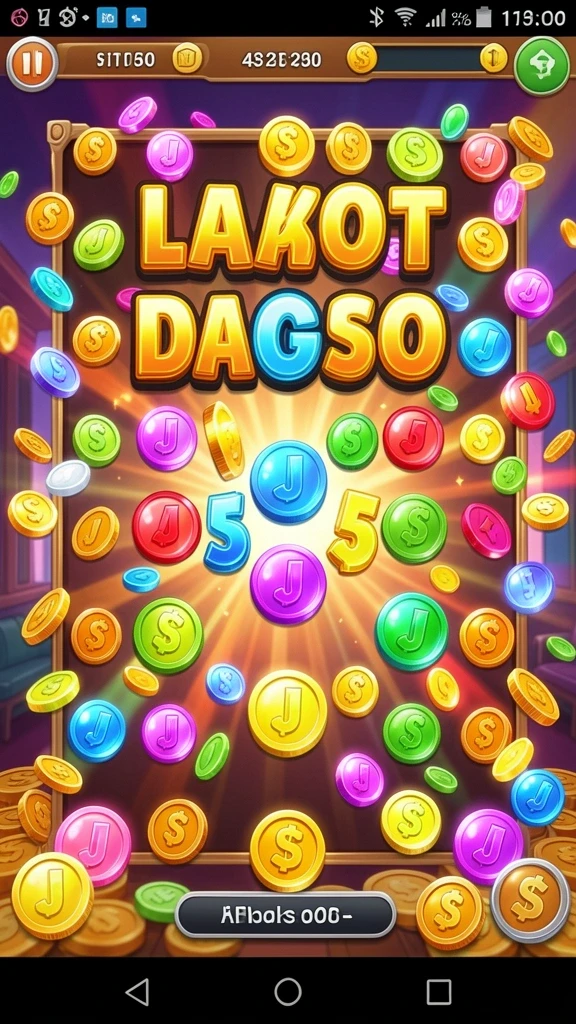This screenshot has width=576, height=1024.
Task: Open recent apps from the navigation bar
Action: (439, 991)
